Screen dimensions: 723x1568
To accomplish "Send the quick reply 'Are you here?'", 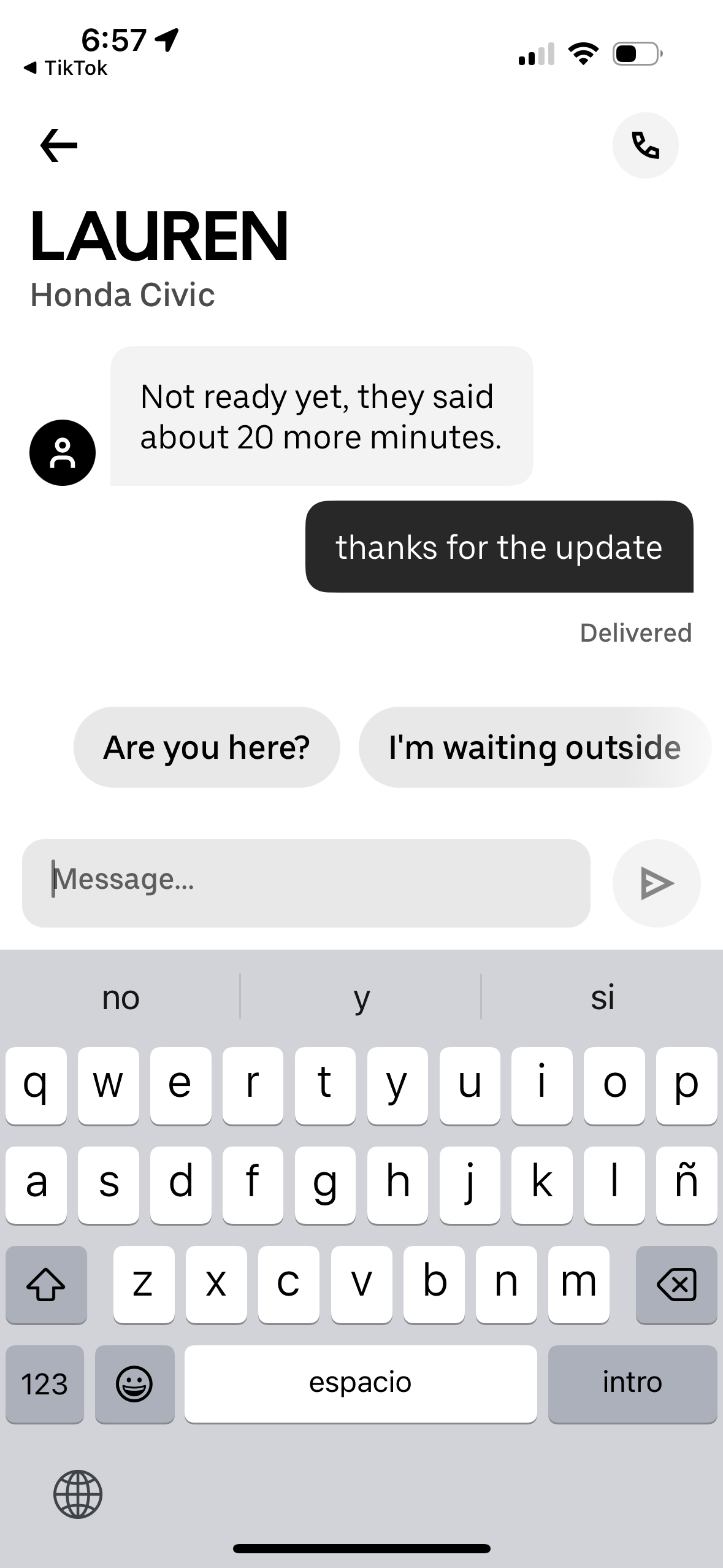I will click(x=207, y=747).
